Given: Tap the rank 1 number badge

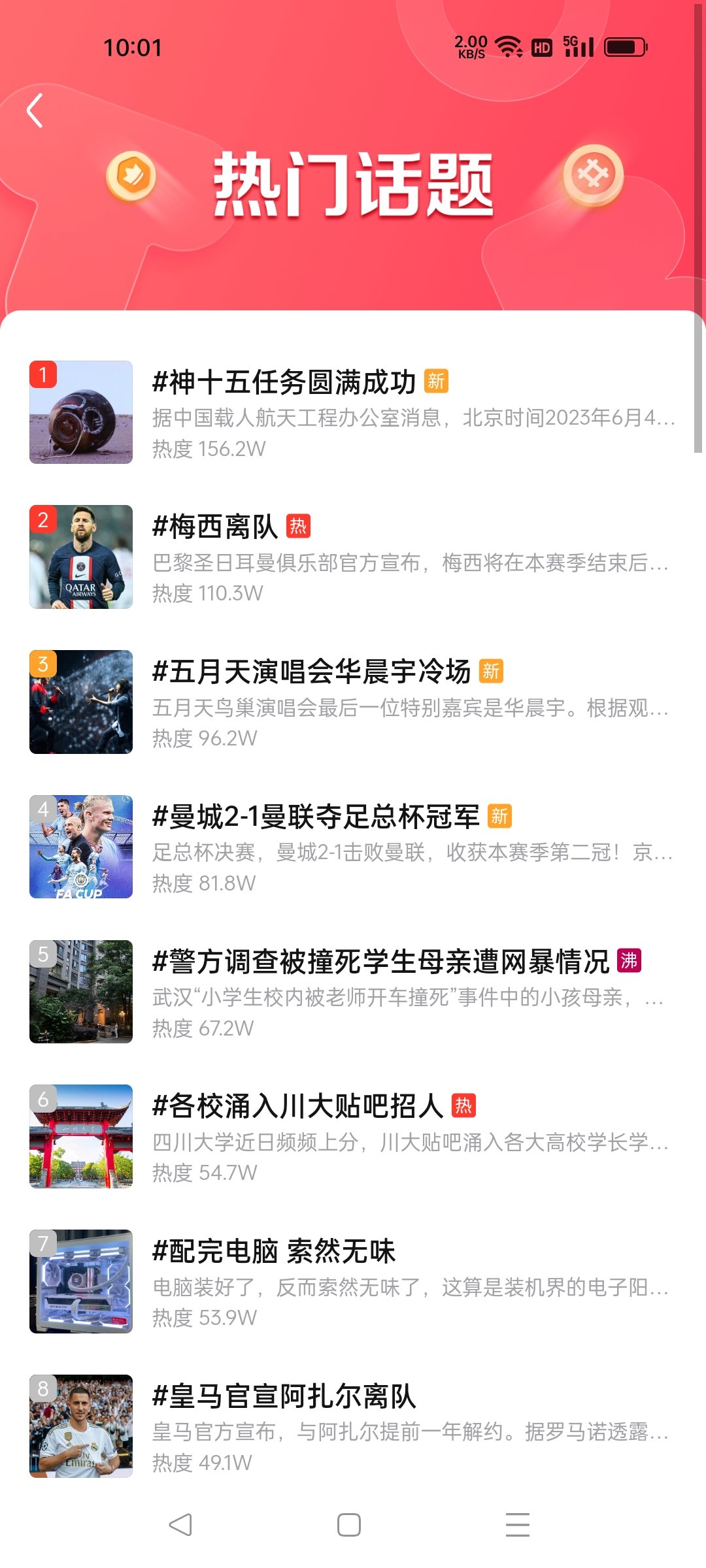Looking at the screenshot, I should 43,374.
